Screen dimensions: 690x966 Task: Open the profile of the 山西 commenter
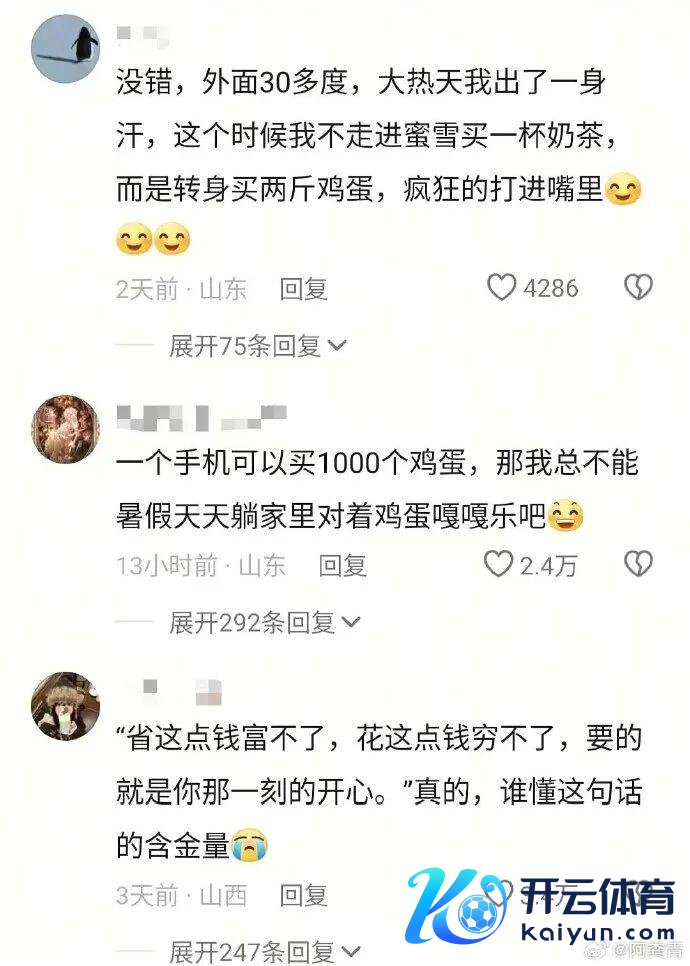(66, 706)
